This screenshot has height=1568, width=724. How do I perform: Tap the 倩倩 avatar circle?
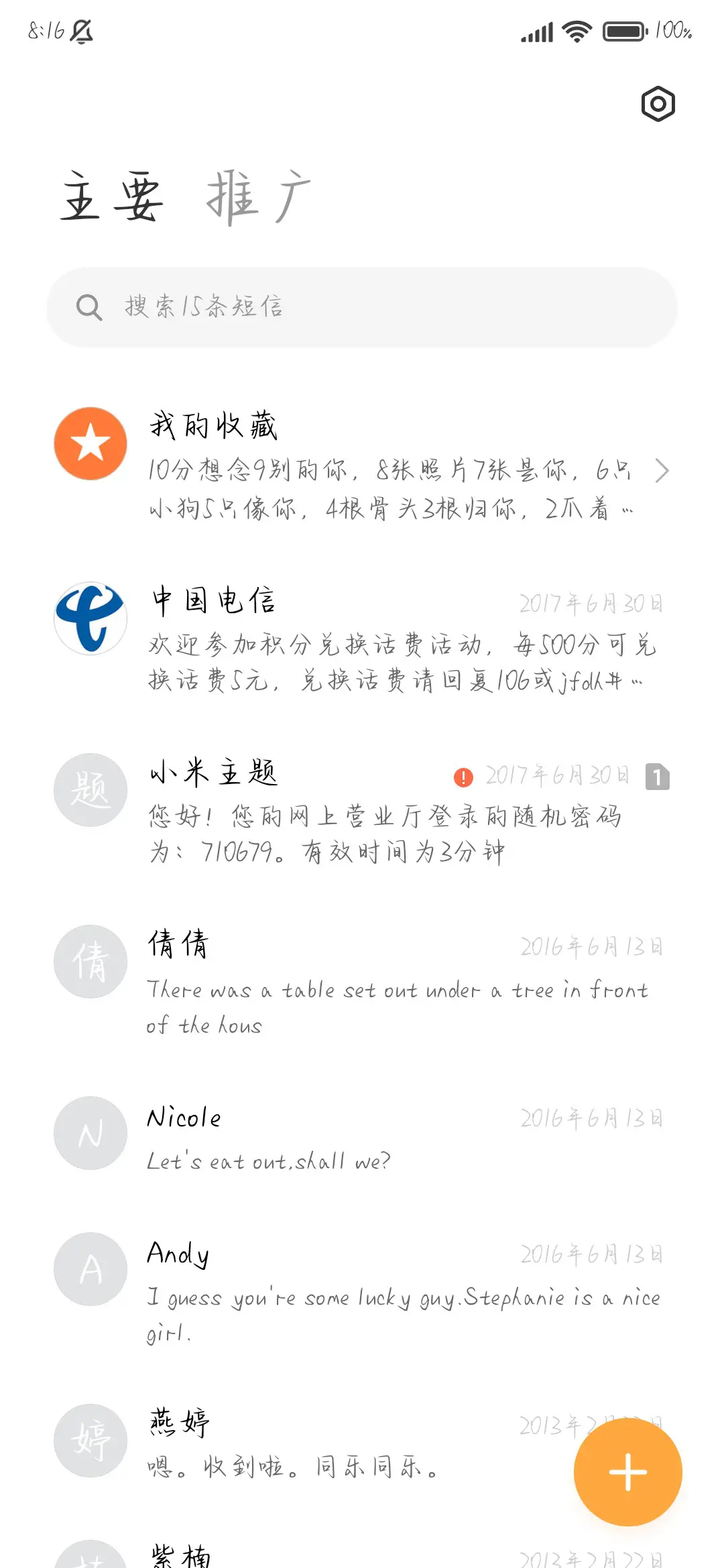coord(90,962)
